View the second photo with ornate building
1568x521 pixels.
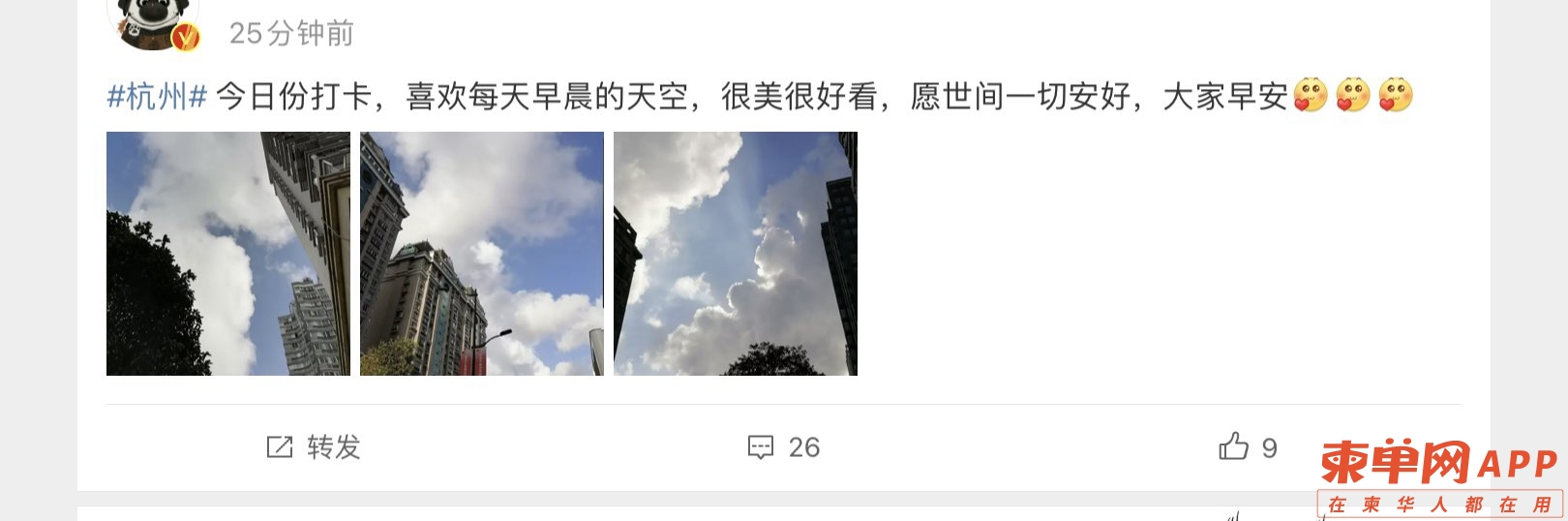pyautogui.click(x=482, y=254)
